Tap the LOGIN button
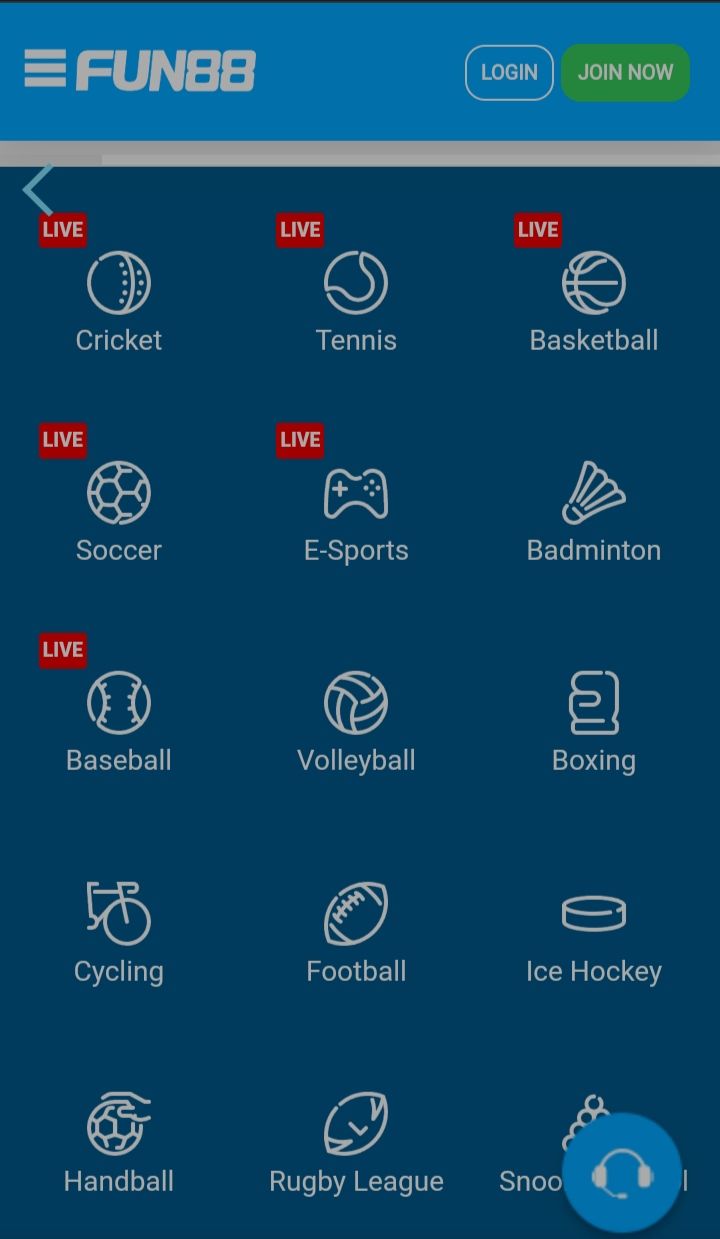The image size is (720, 1239). coord(509,73)
